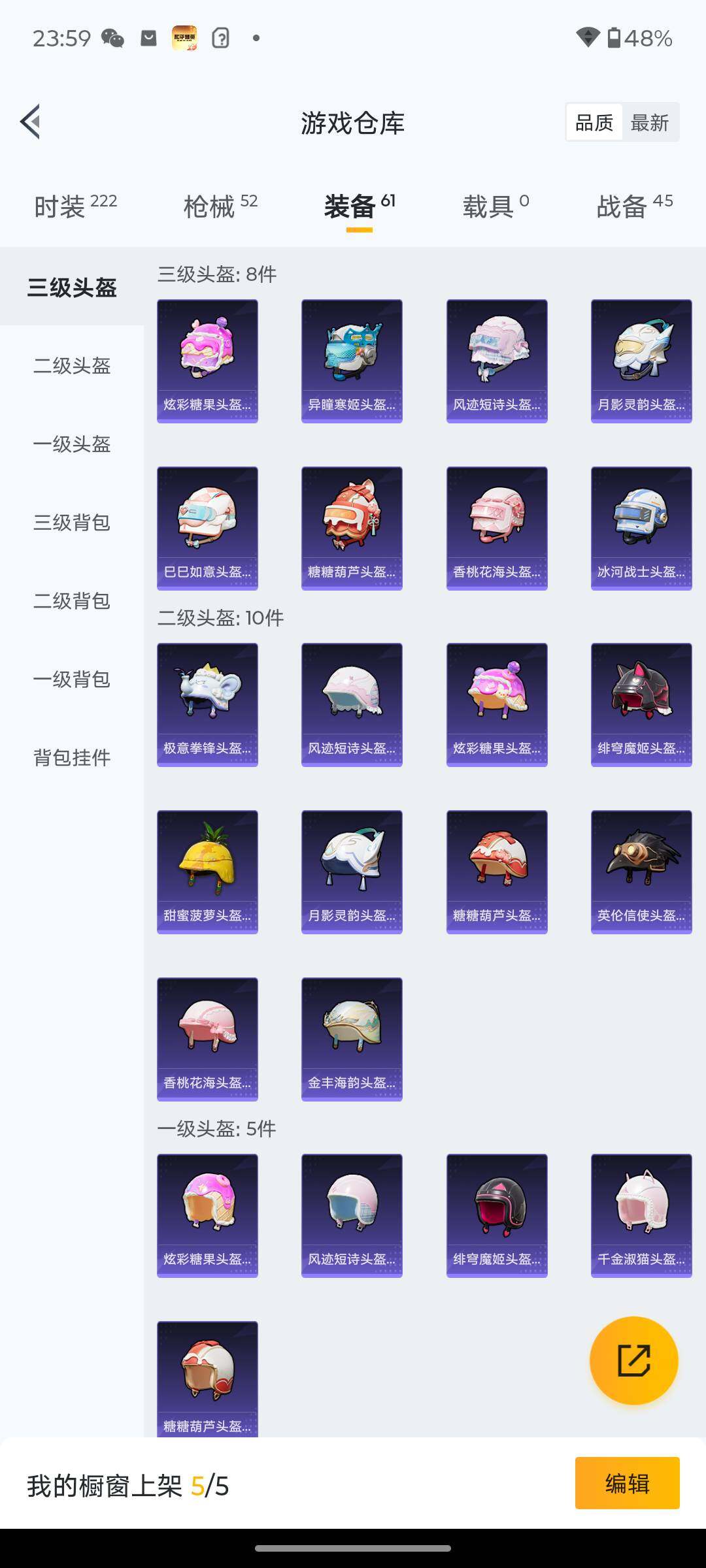The width and height of the screenshot is (706, 1568).
Task: Switch to the 枪械 tab
Action: pyautogui.click(x=220, y=206)
